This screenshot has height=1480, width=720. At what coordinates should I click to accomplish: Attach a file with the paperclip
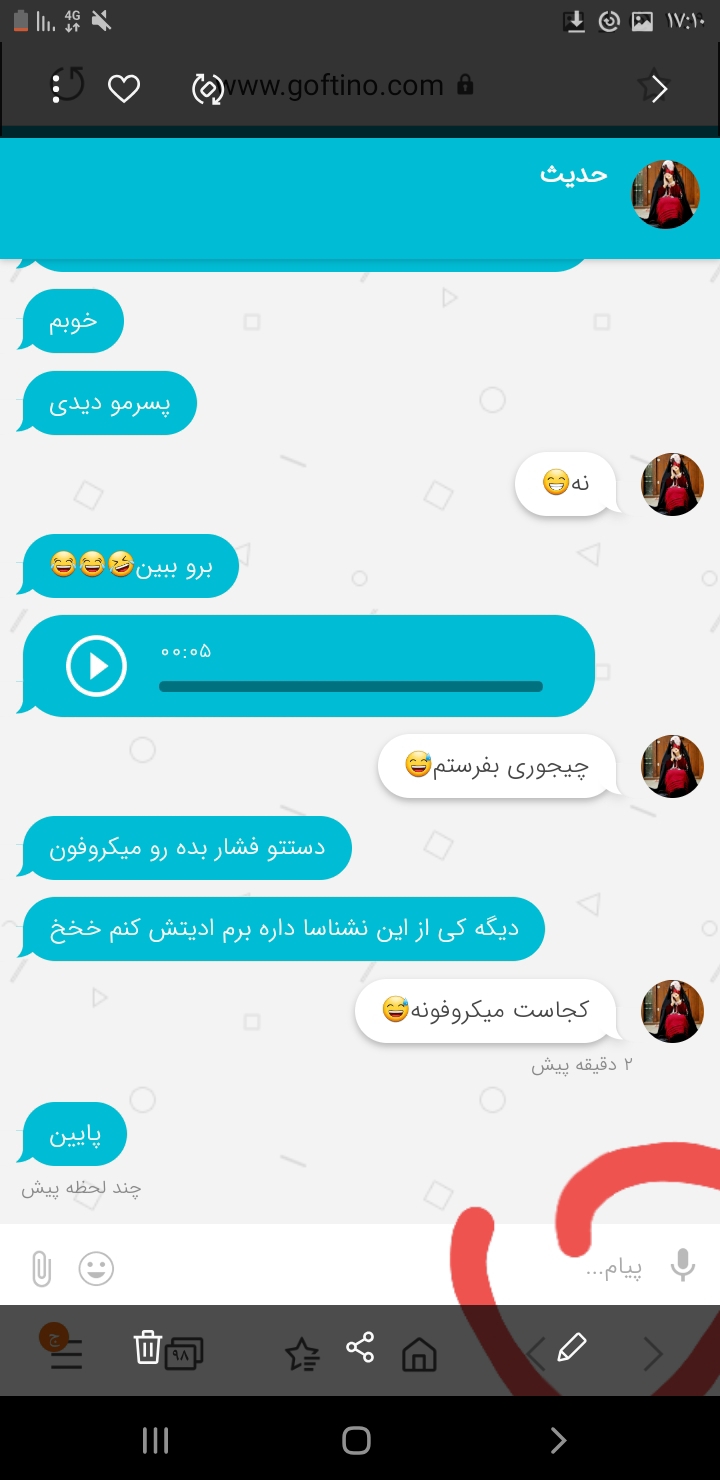tap(41, 1268)
